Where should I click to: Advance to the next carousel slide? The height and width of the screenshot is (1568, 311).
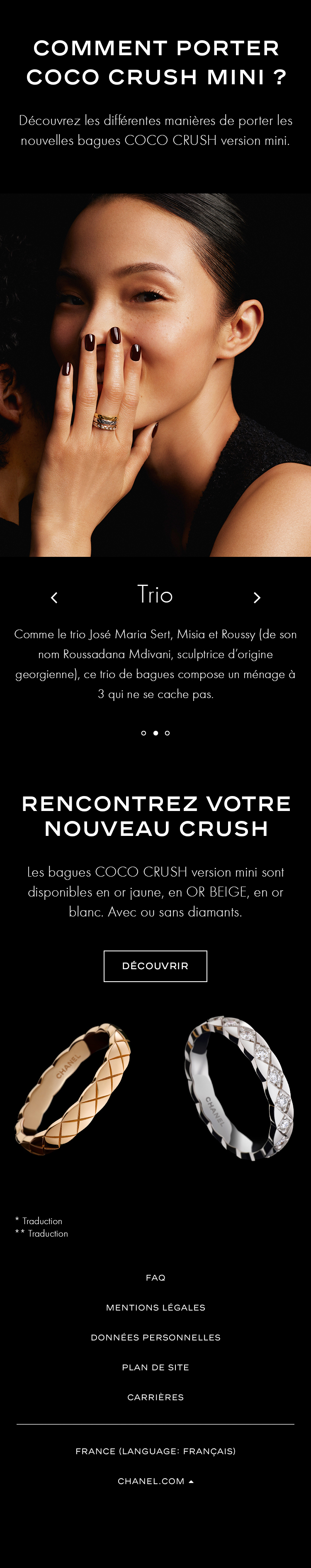tap(257, 598)
